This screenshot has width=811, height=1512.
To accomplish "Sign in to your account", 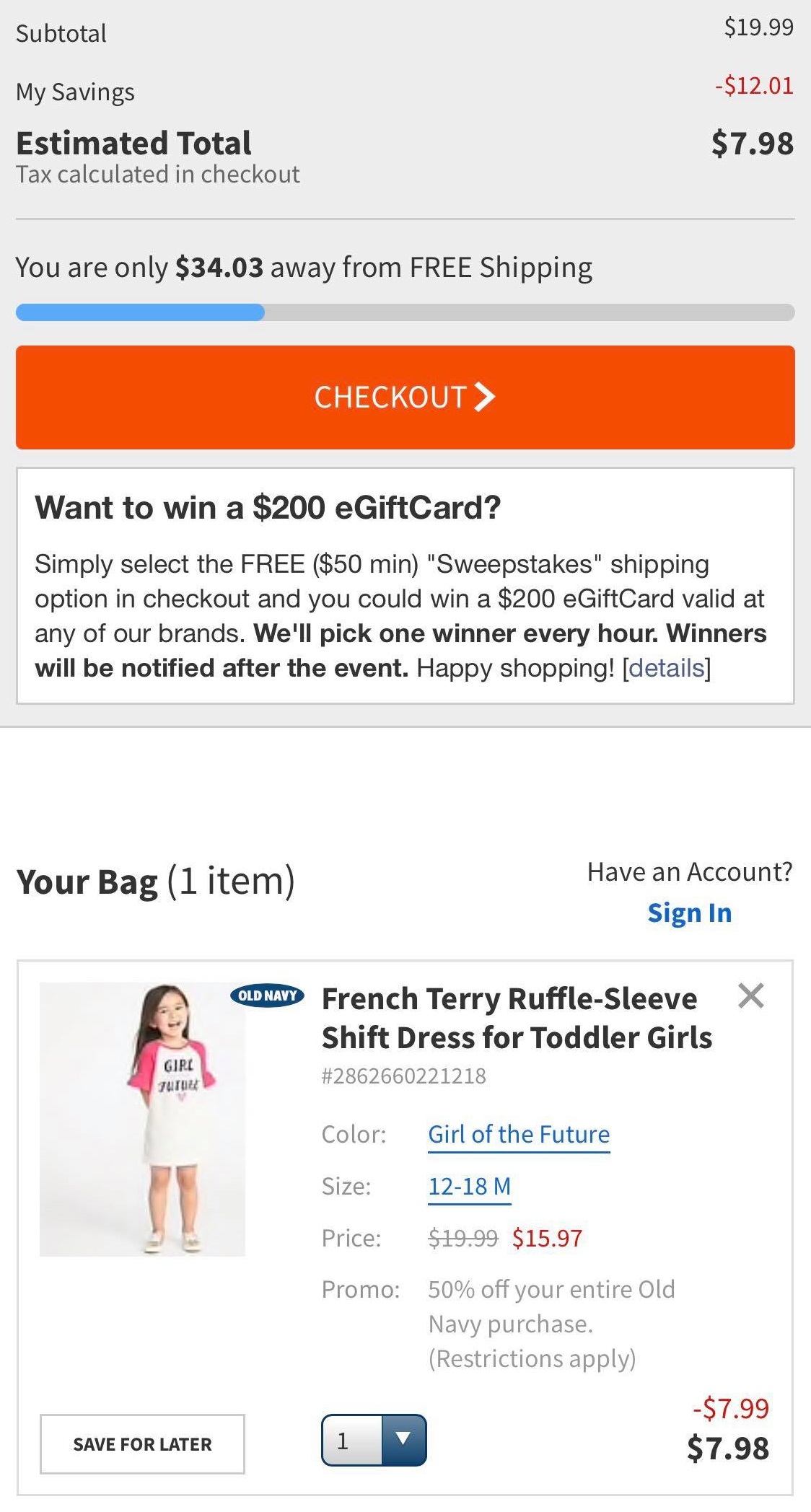I will click(x=689, y=913).
